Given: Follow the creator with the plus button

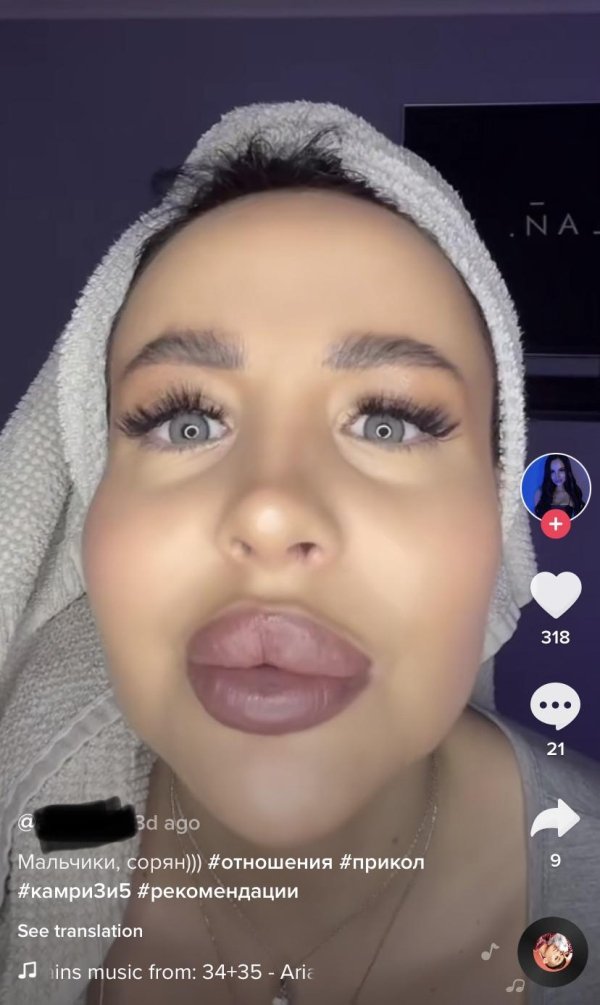Looking at the screenshot, I should [555, 523].
